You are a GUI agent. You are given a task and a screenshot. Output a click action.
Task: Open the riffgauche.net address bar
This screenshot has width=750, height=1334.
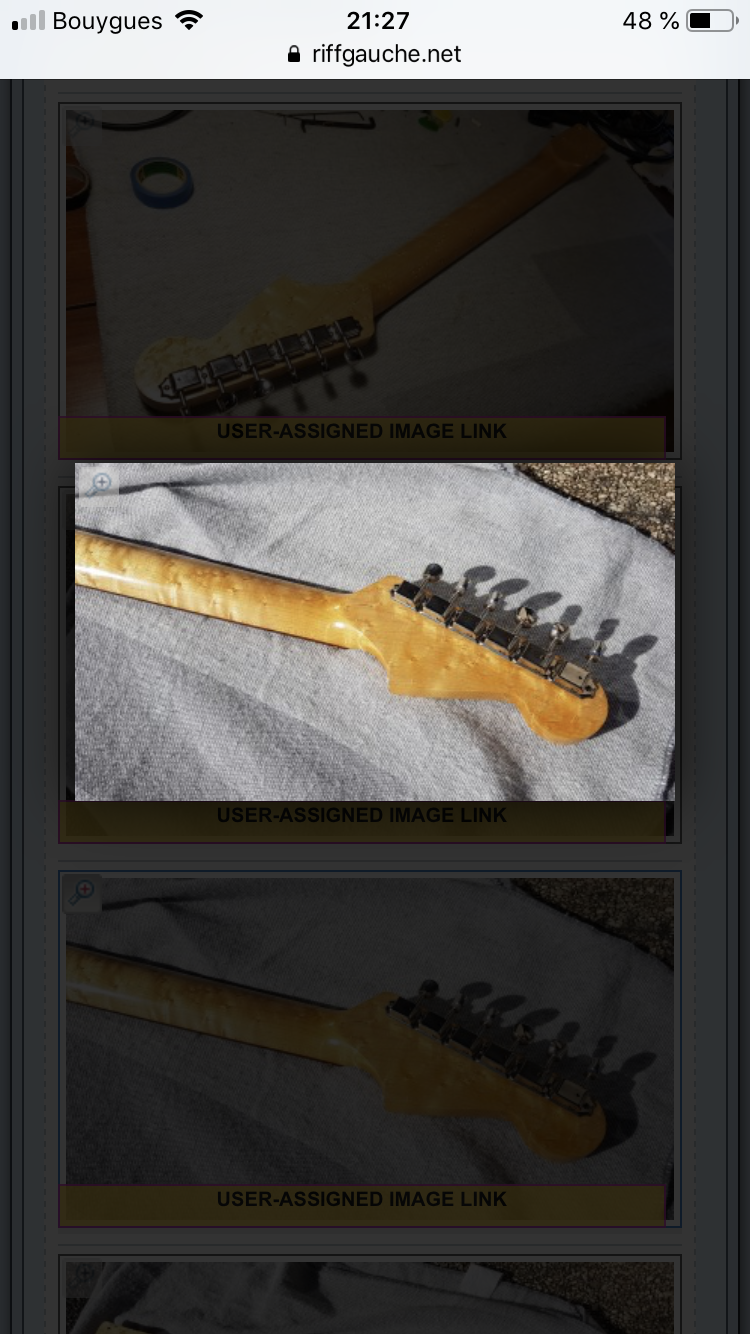pos(375,54)
